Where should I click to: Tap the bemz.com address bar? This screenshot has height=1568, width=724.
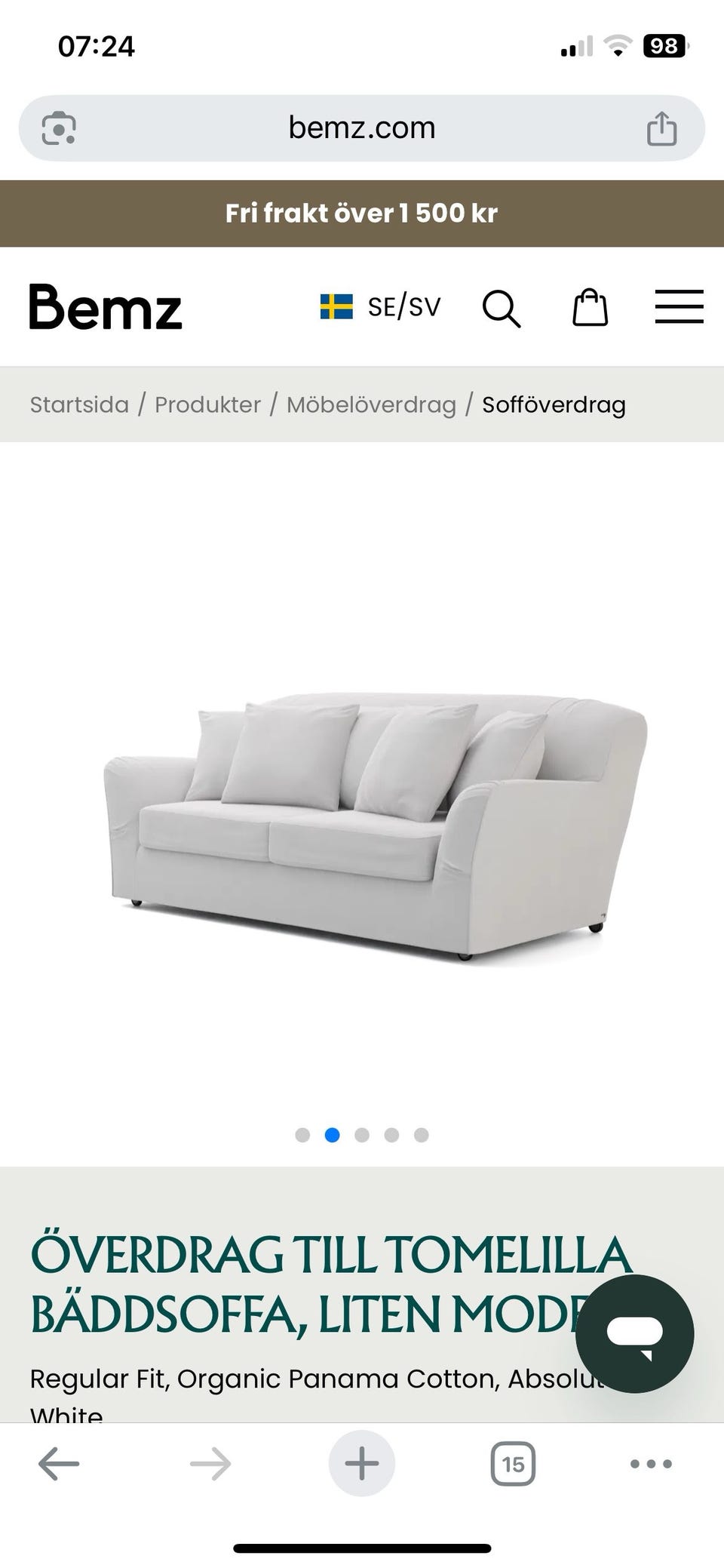pos(362,128)
